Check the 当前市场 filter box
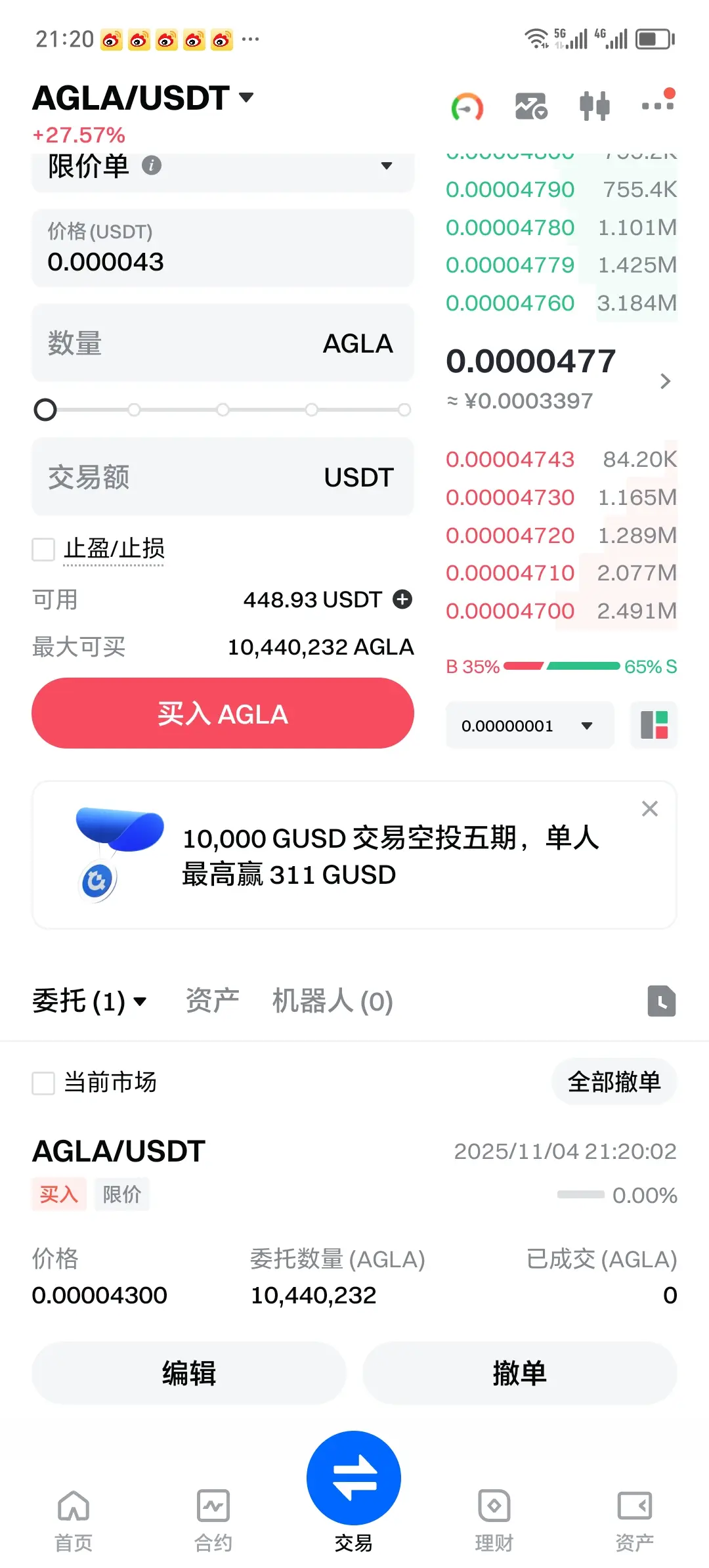Screen dimensions: 709x1568 44,1083
